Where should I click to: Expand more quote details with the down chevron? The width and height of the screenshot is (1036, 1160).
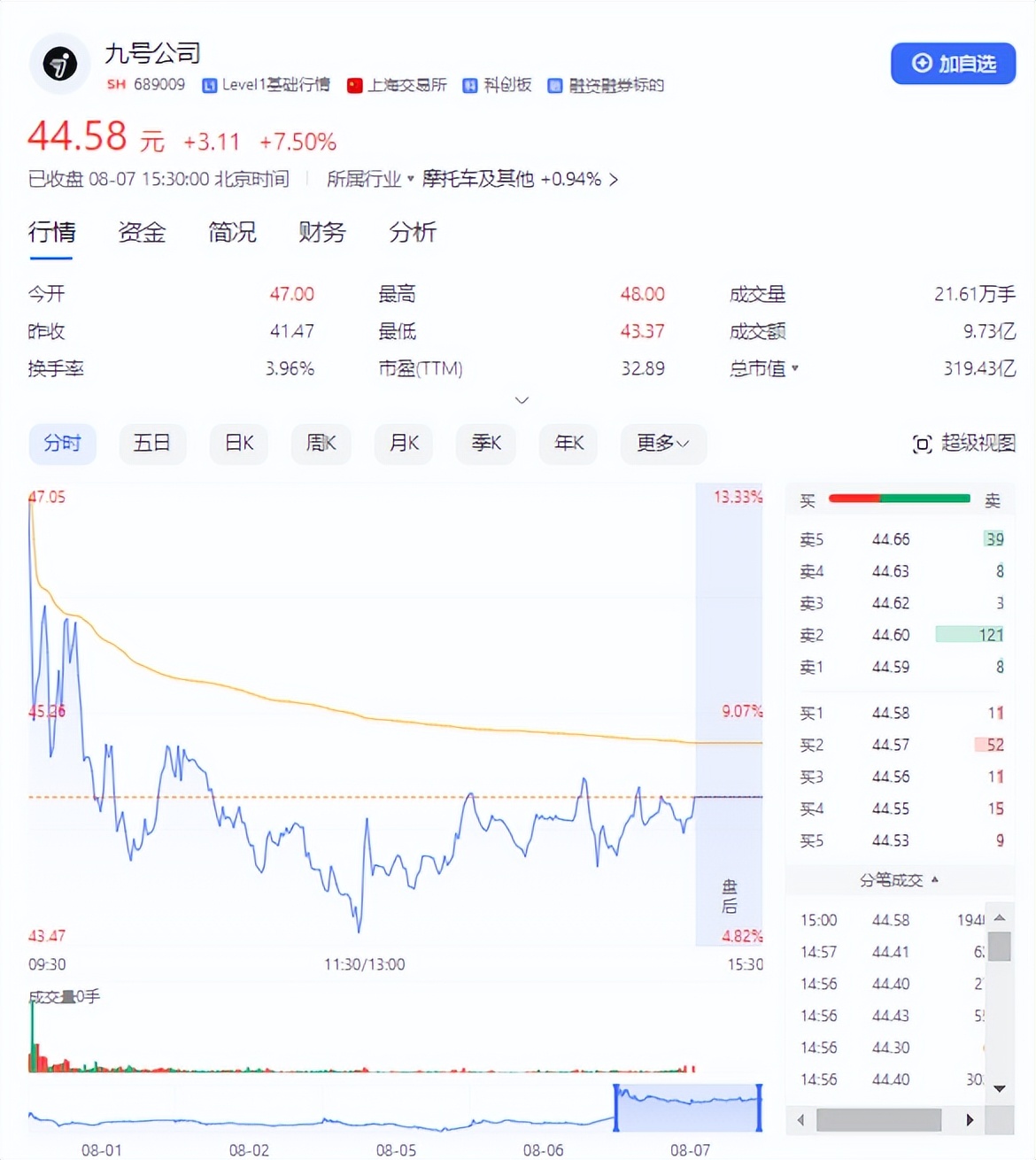click(x=522, y=400)
